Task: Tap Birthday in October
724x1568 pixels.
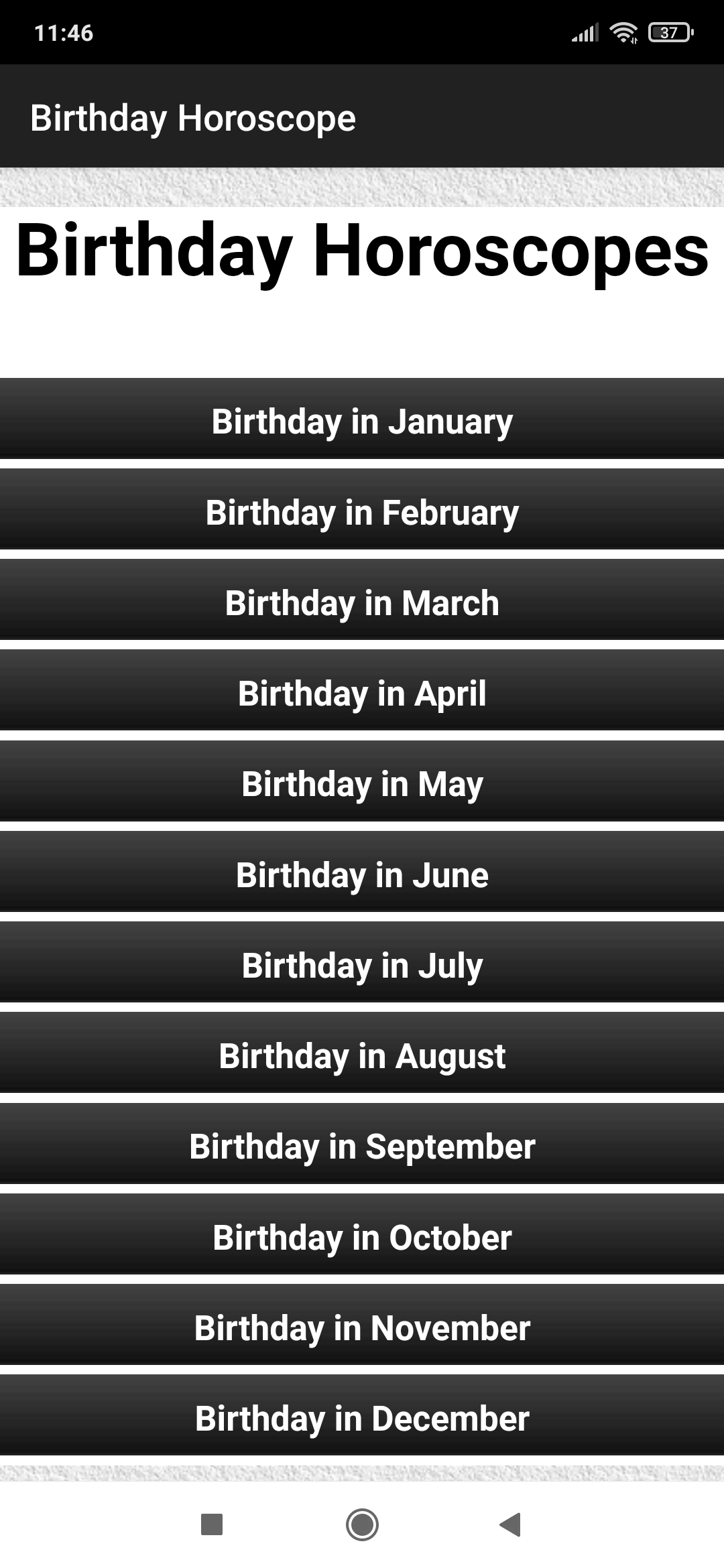Action: coord(362,1237)
